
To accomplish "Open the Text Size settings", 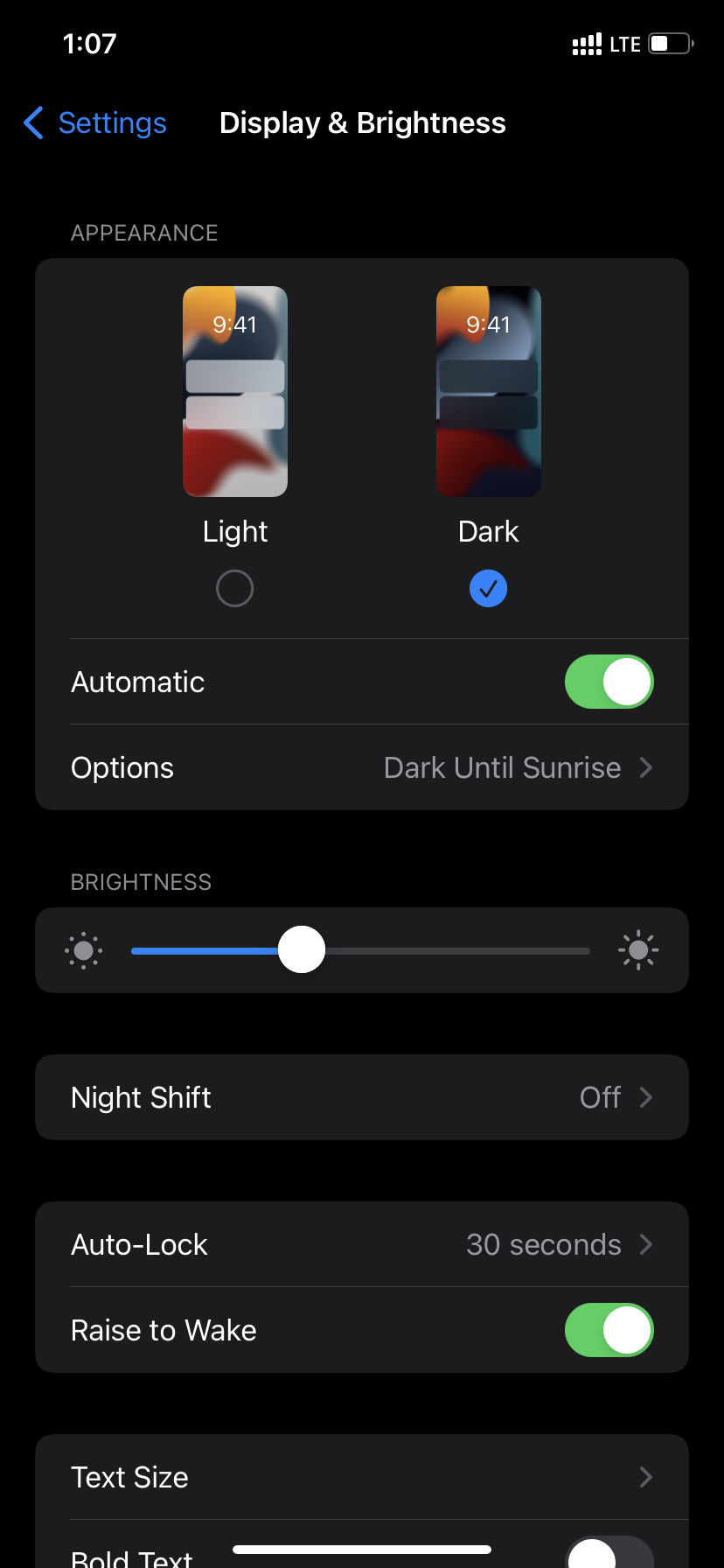I will [x=362, y=1477].
